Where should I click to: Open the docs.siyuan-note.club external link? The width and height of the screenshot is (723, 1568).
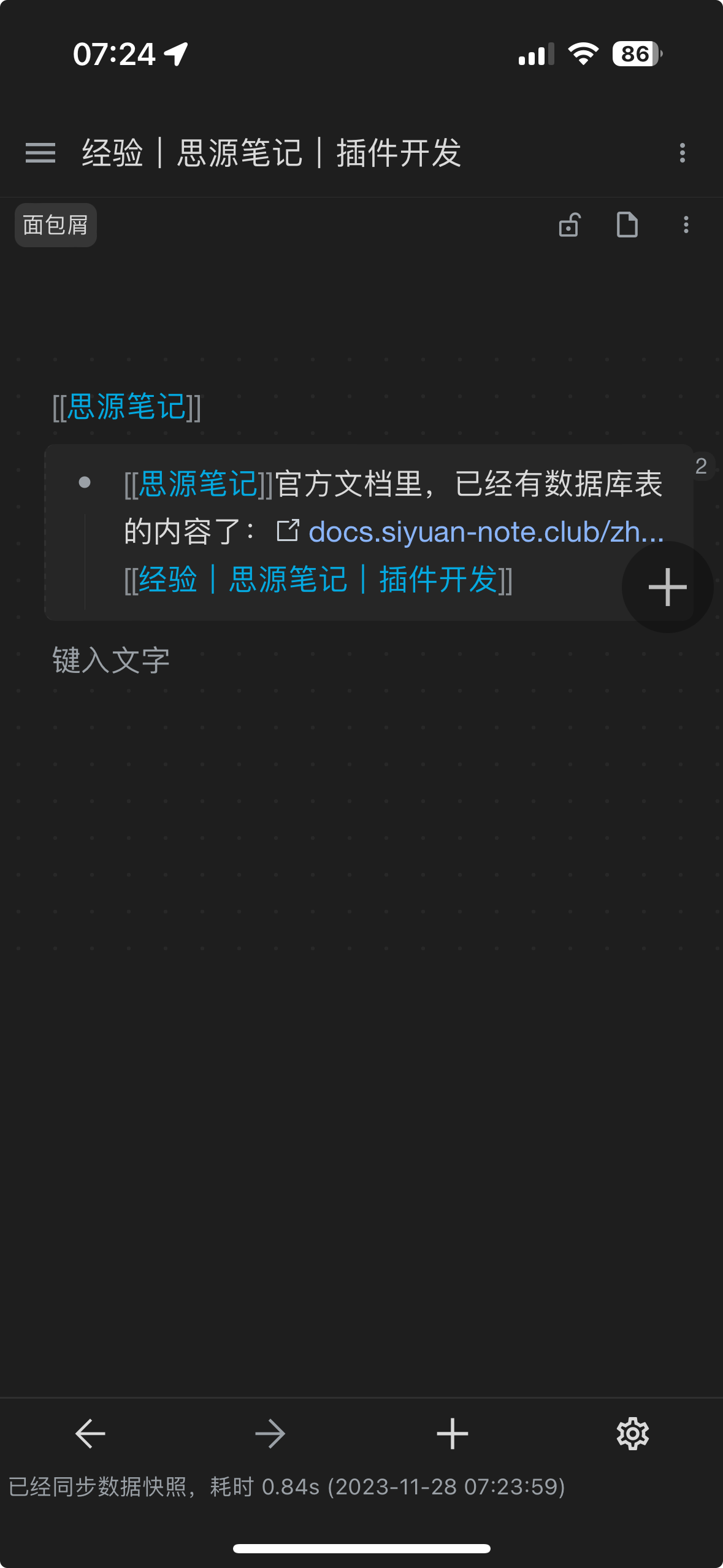pyautogui.click(x=484, y=532)
